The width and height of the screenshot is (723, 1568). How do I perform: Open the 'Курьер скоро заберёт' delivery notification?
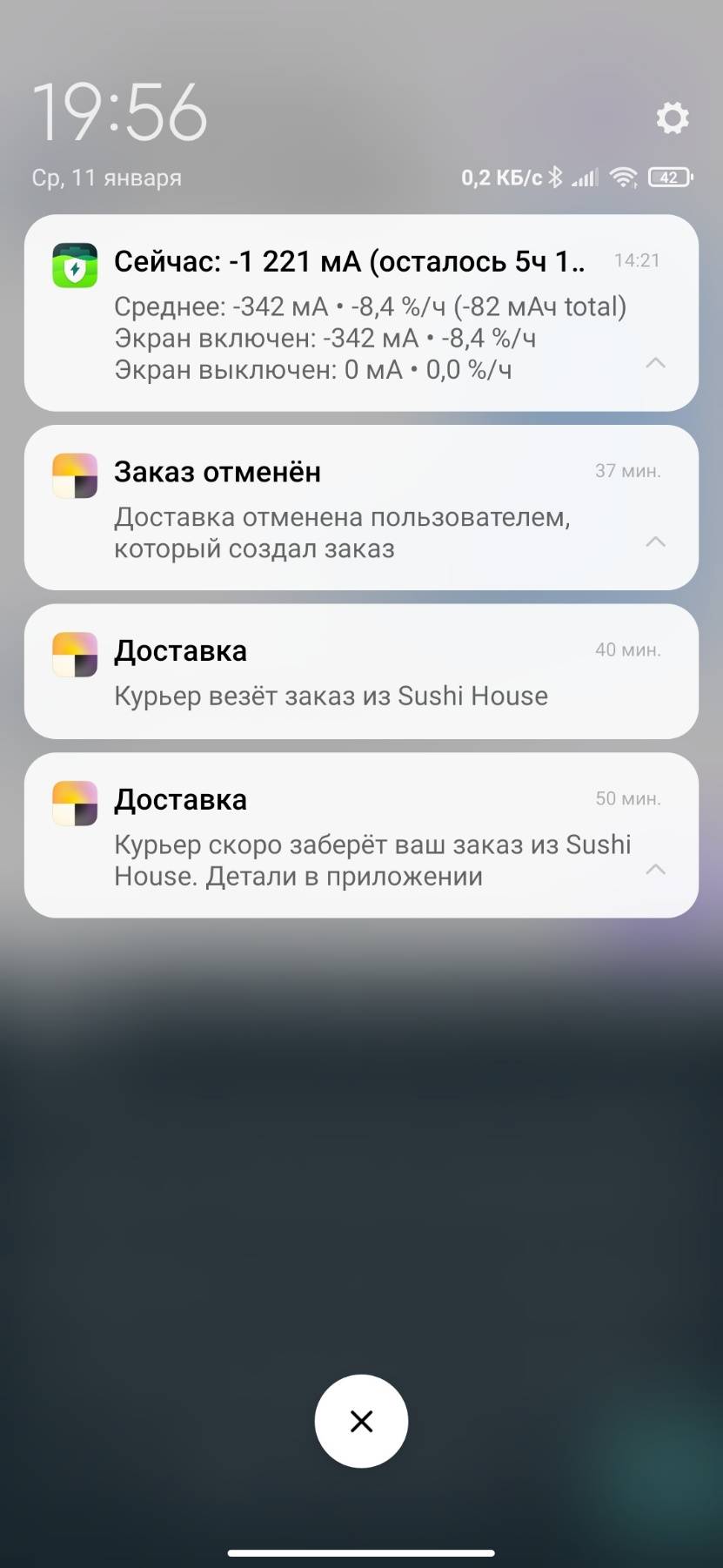[348, 836]
